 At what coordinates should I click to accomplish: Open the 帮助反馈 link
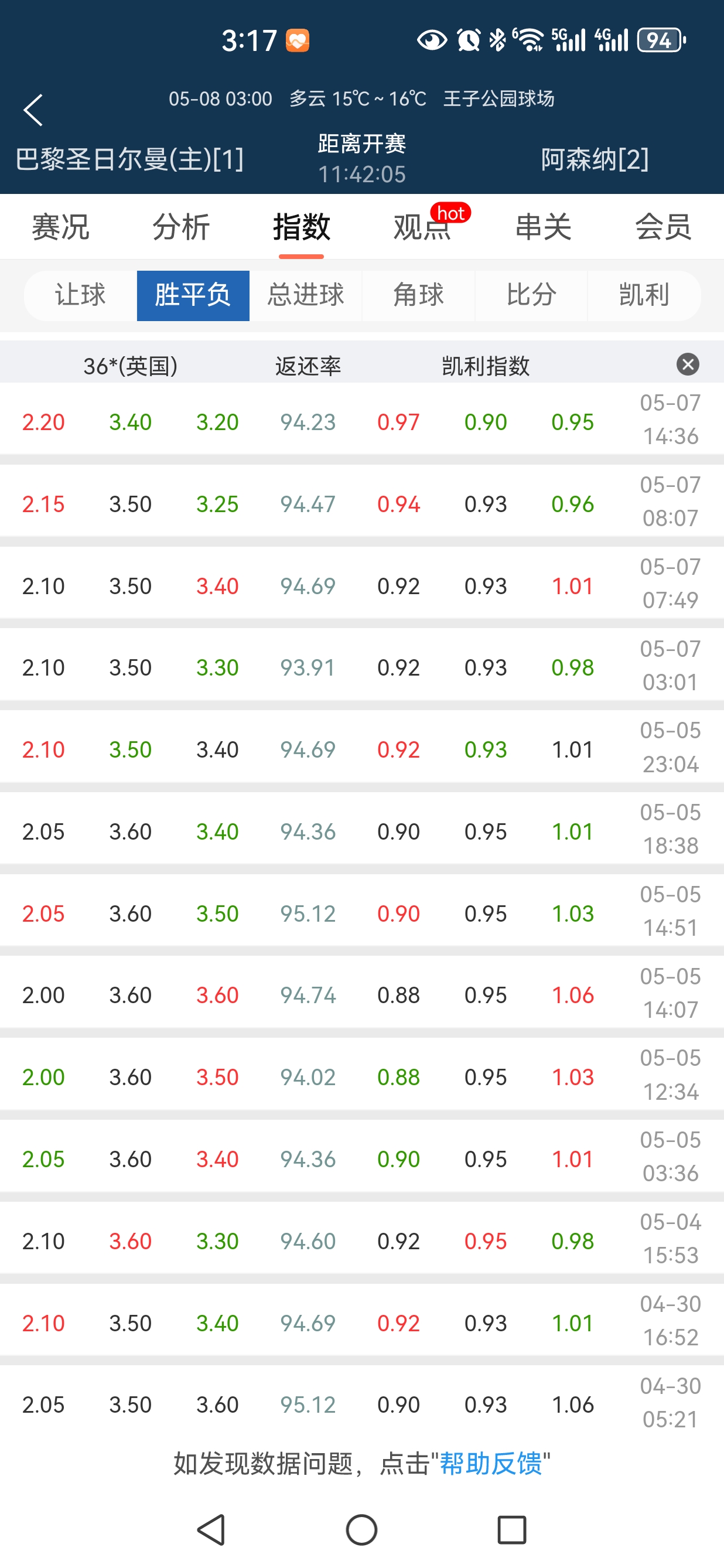(x=490, y=1463)
